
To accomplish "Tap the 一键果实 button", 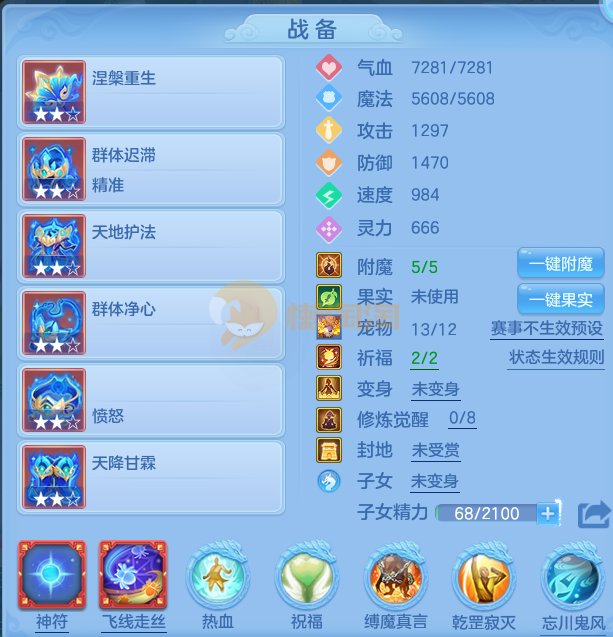I will click(560, 298).
